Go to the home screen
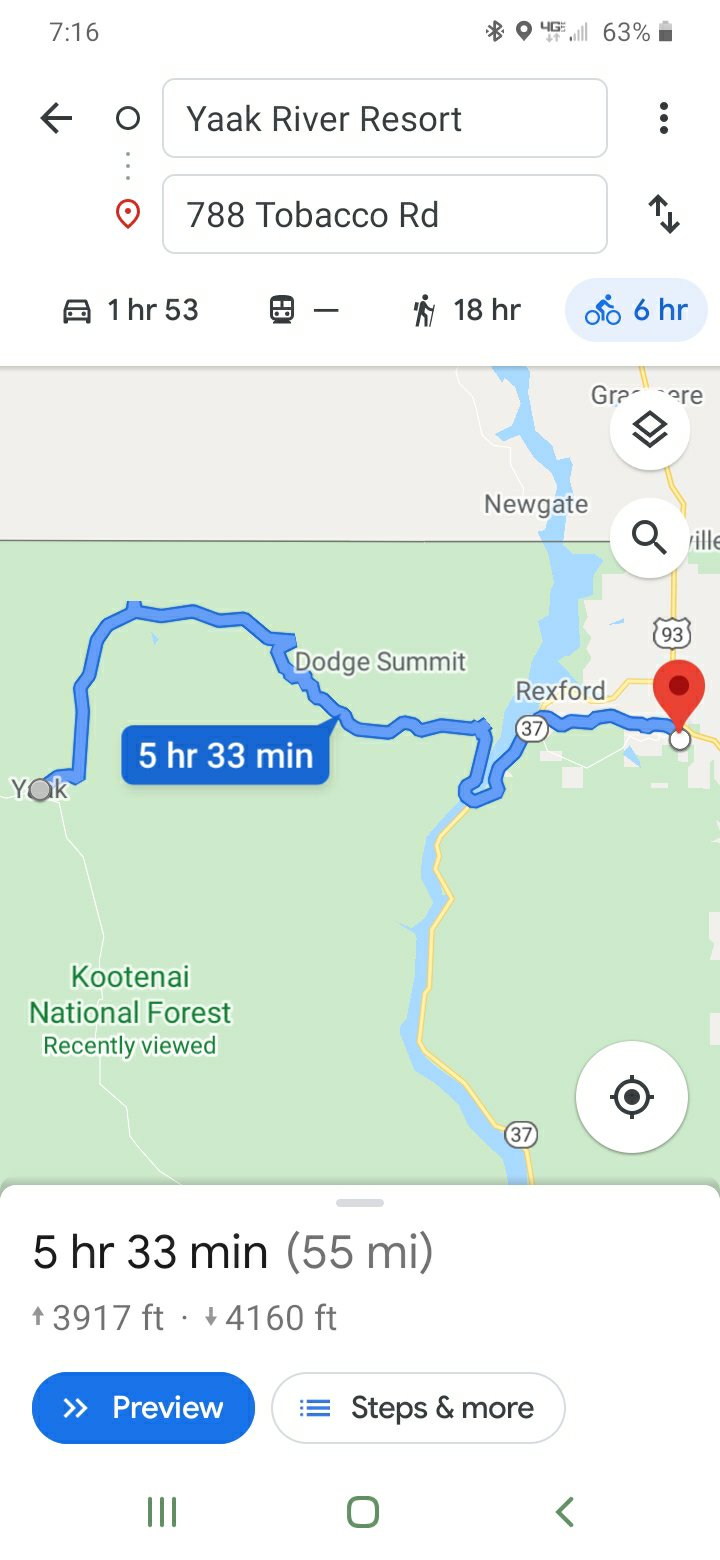 [x=362, y=1512]
